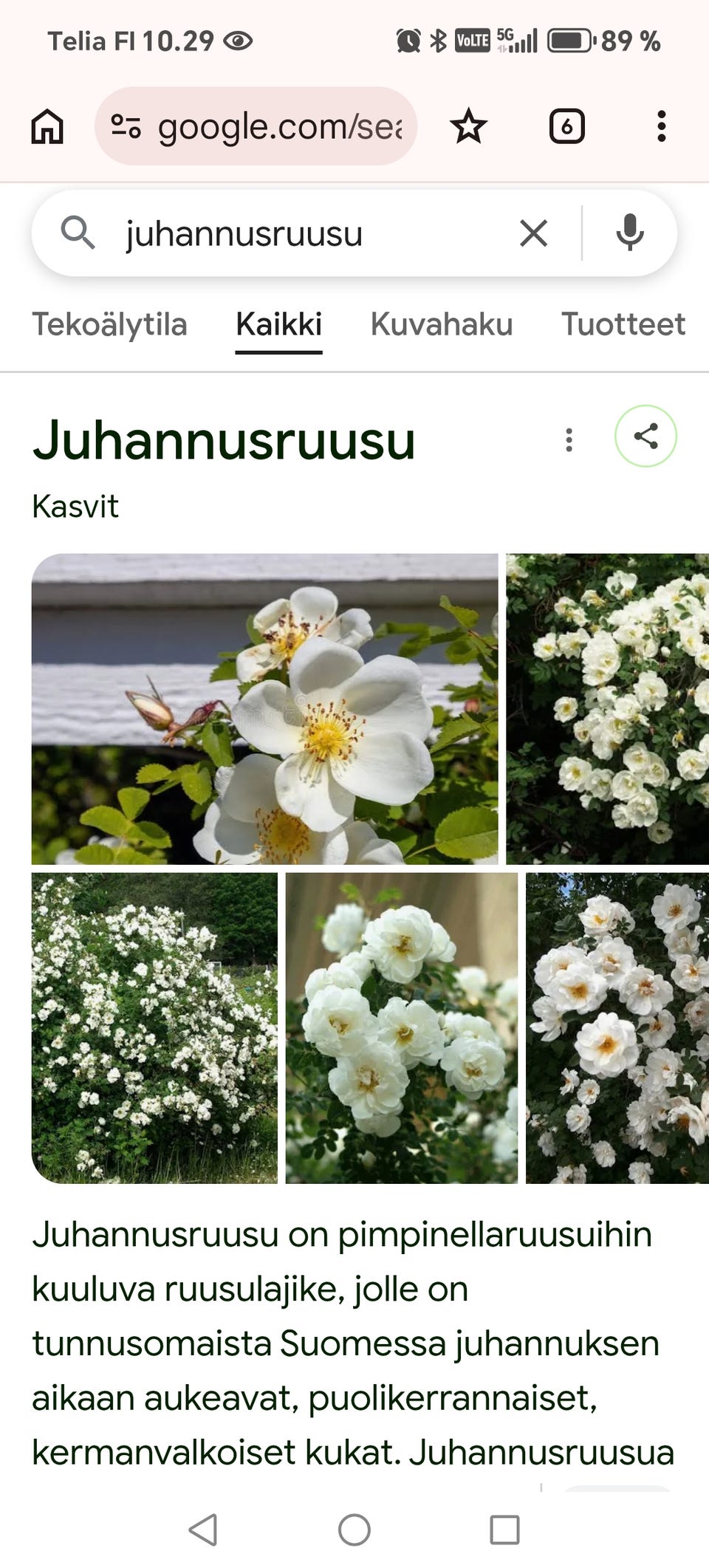The height and width of the screenshot is (1568, 709).
Task: Switch to the Tuotteet tab
Action: (x=623, y=323)
